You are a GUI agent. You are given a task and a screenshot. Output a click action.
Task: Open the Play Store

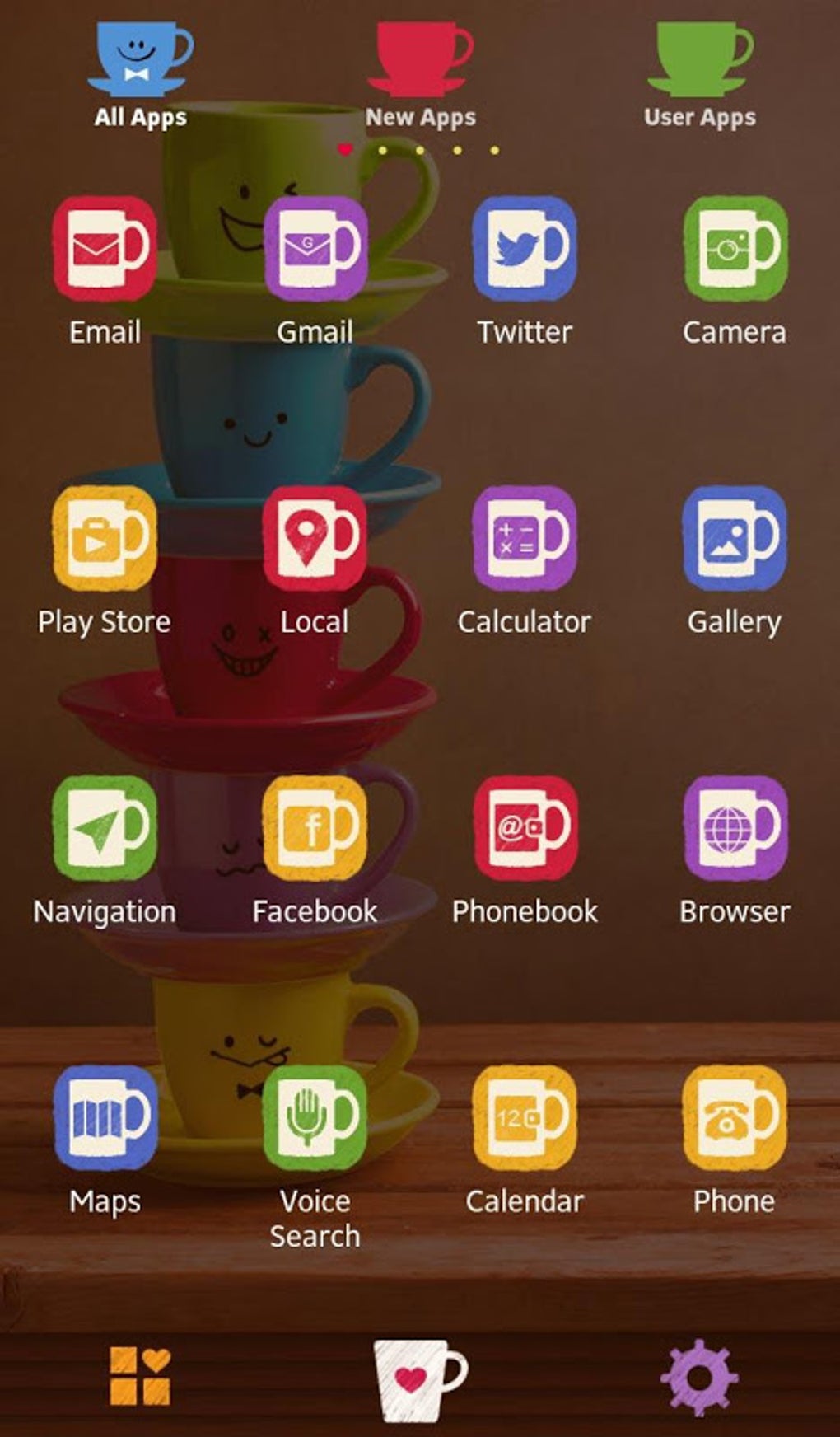click(105, 539)
